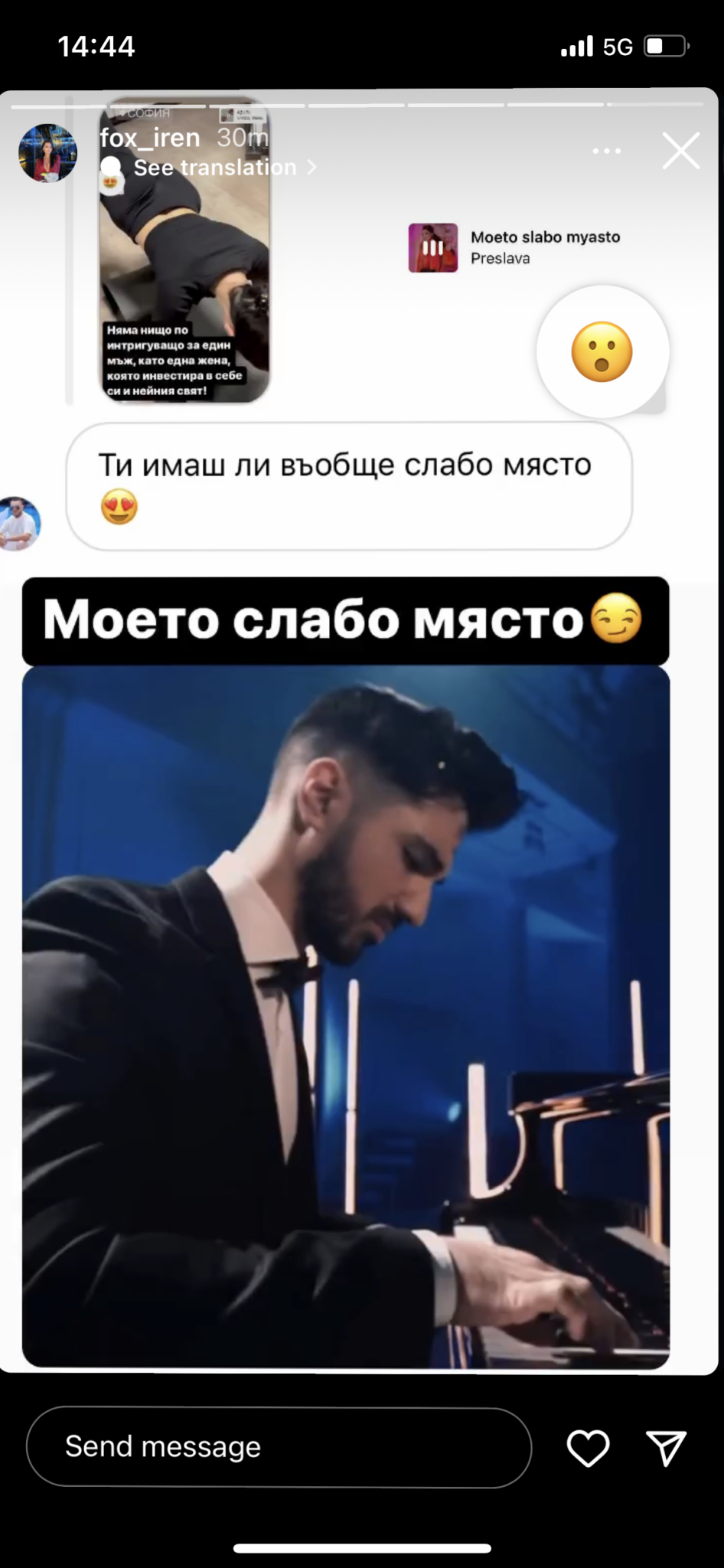Open fox_iren's profile picture

tap(47, 153)
